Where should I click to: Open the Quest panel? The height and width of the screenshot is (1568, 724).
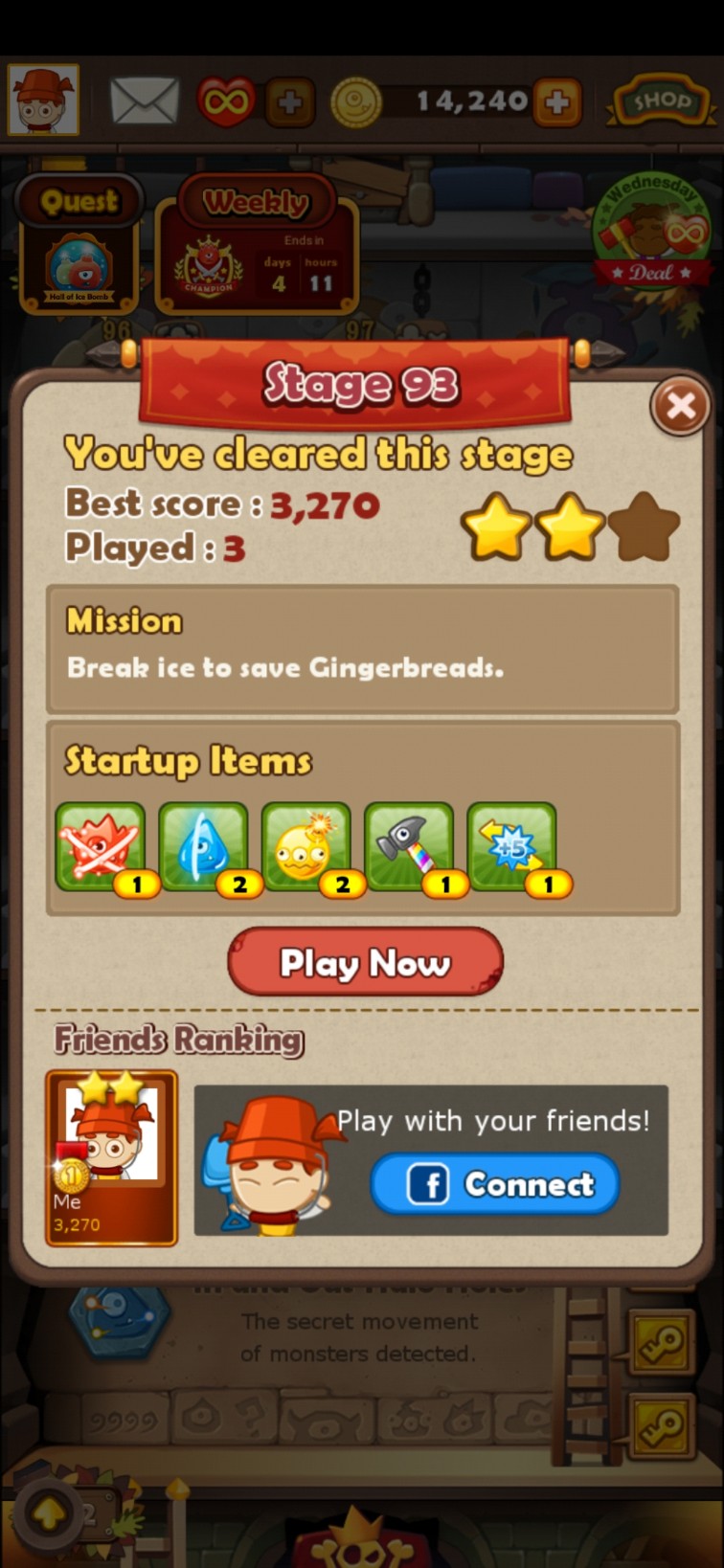(79, 244)
